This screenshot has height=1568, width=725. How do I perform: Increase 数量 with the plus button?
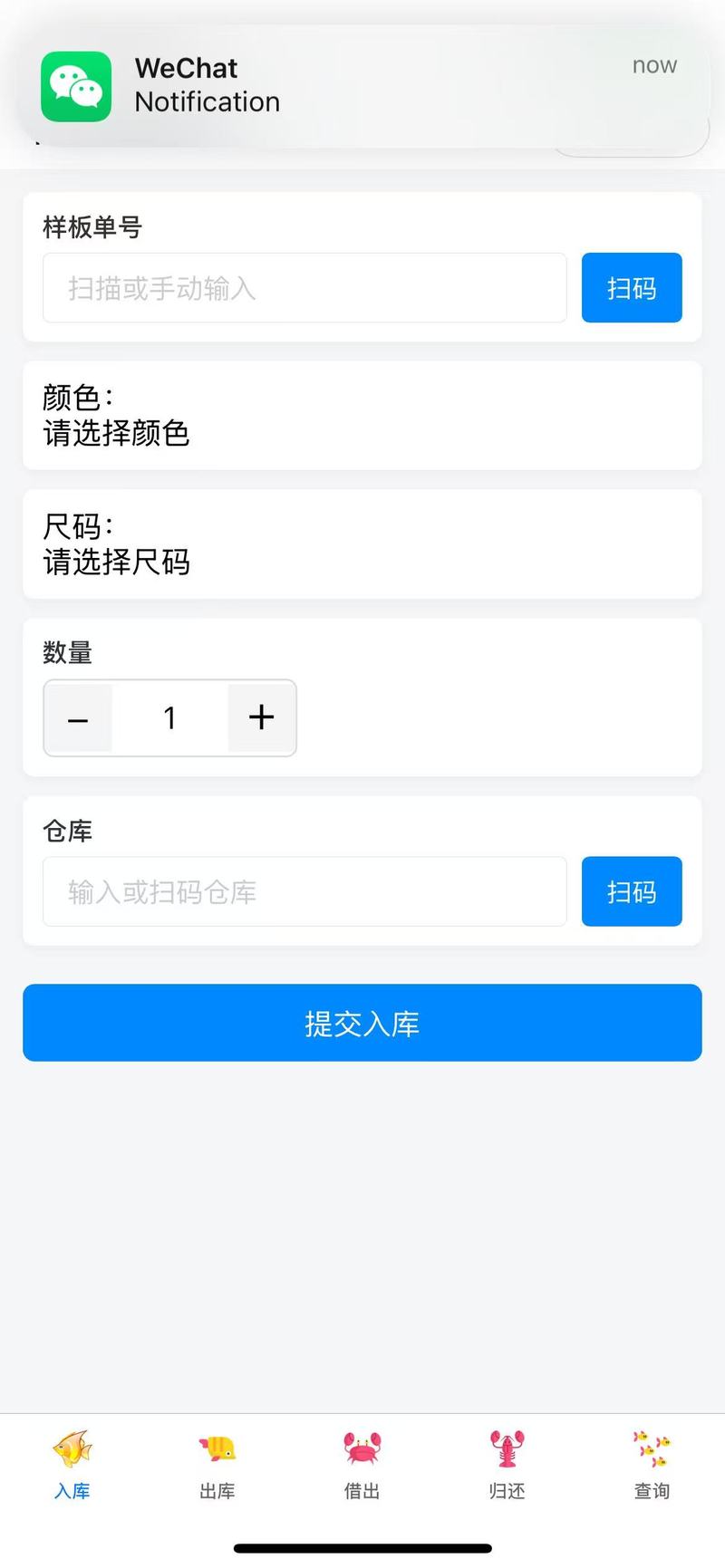pos(261,718)
